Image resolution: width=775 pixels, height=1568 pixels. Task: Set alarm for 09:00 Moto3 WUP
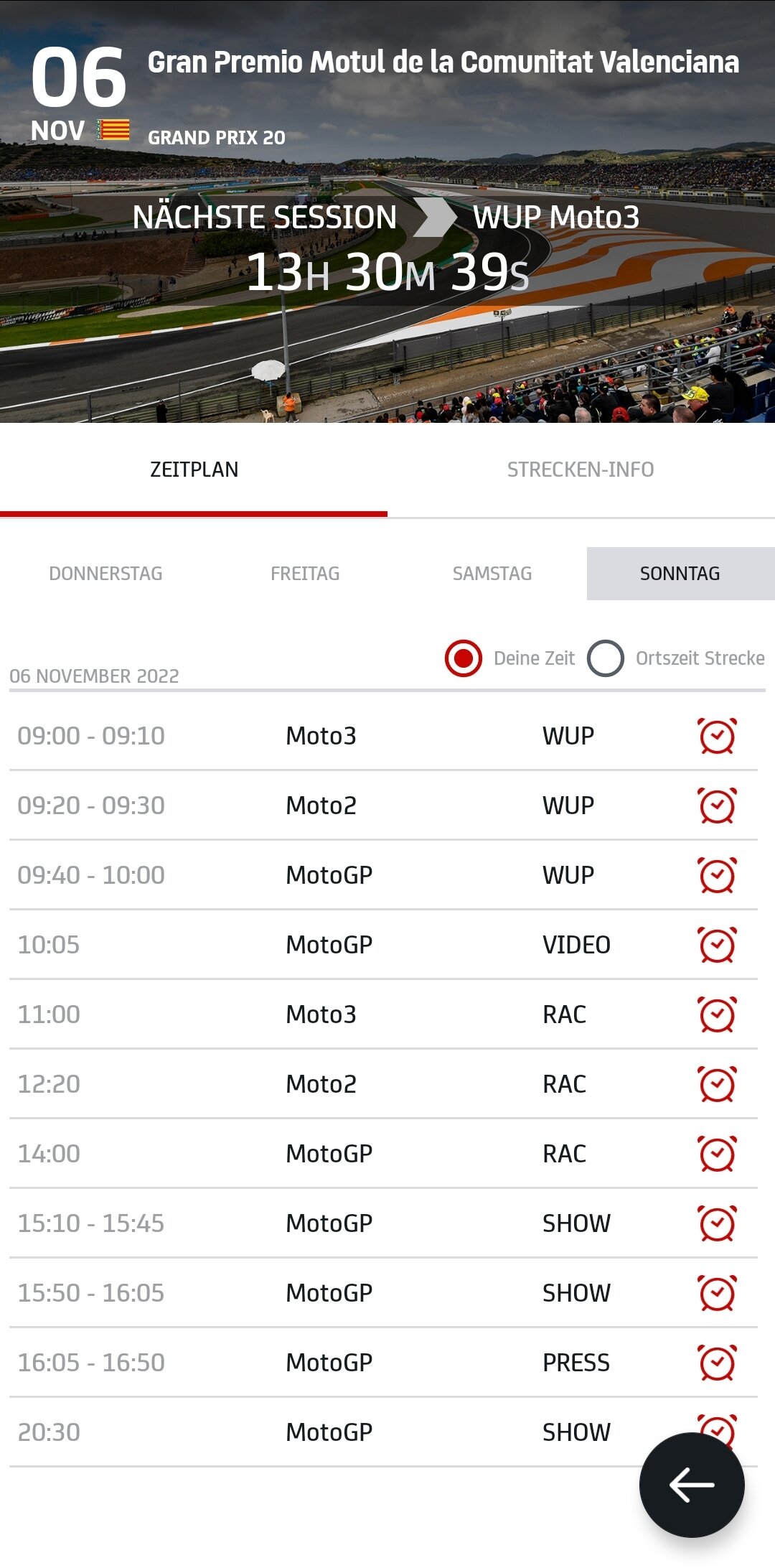coord(717,736)
